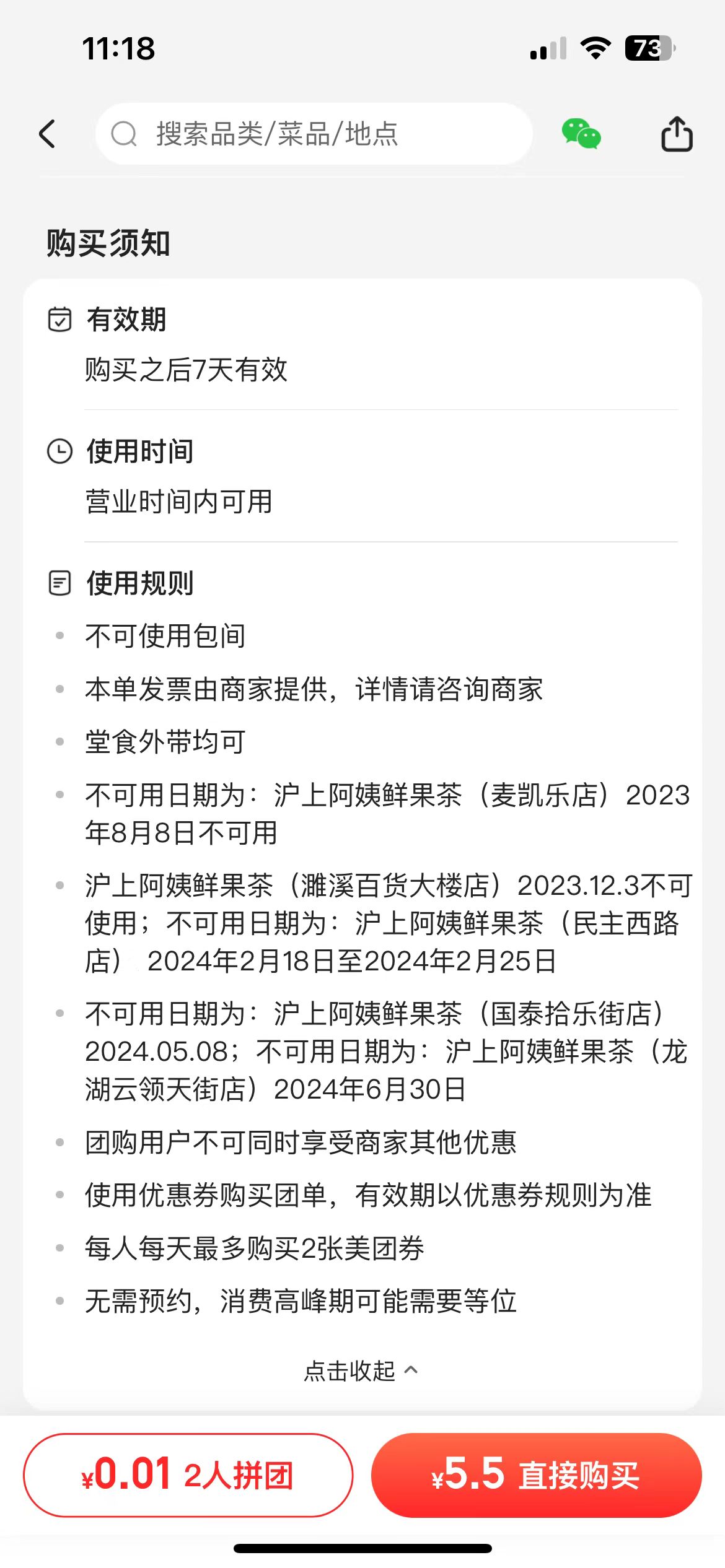This screenshot has height=1568, width=725.
Task: Open the search box for 品类/菜品/地点
Action: (314, 134)
